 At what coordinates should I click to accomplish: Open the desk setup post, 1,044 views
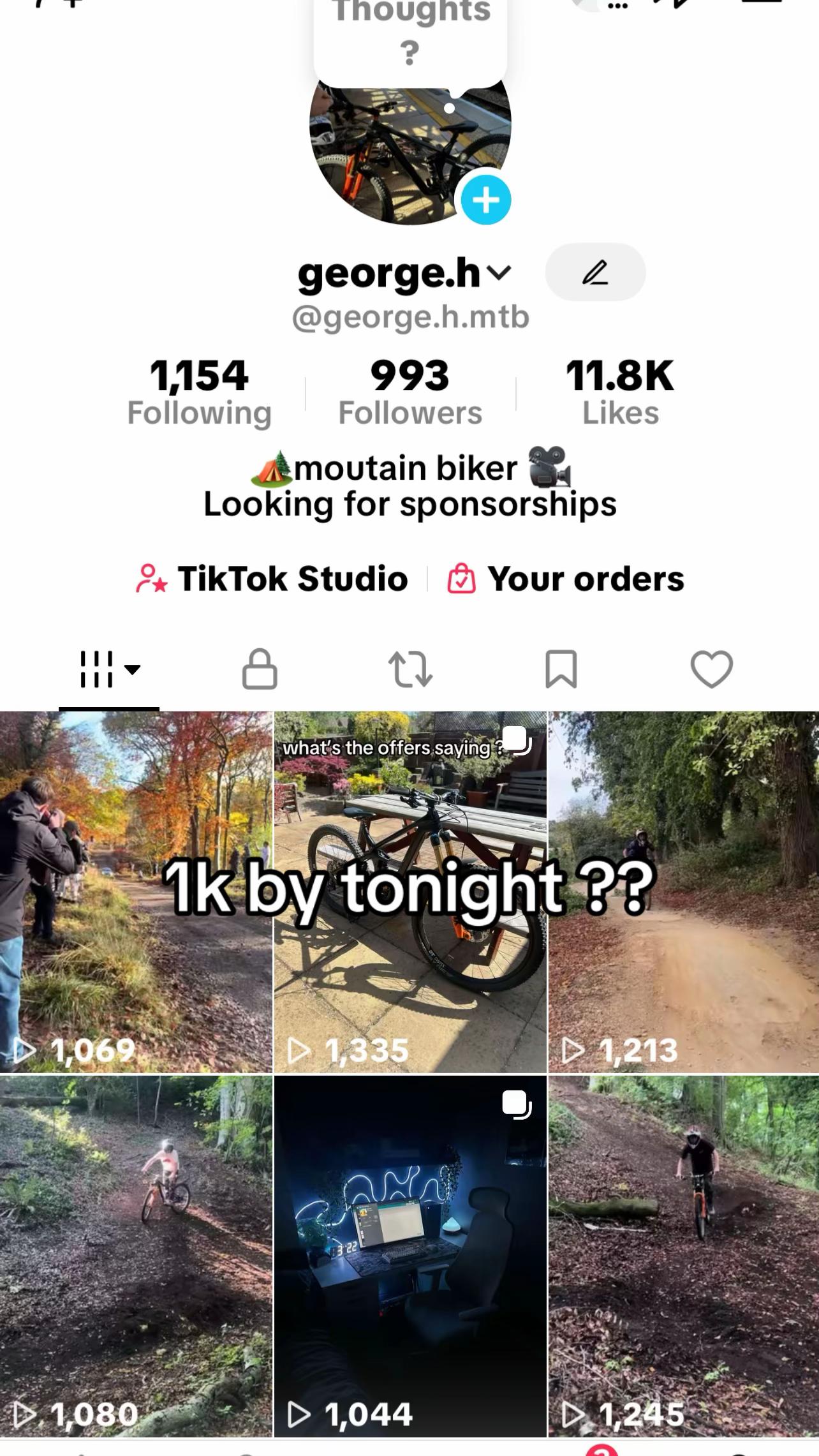[410, 1256]
